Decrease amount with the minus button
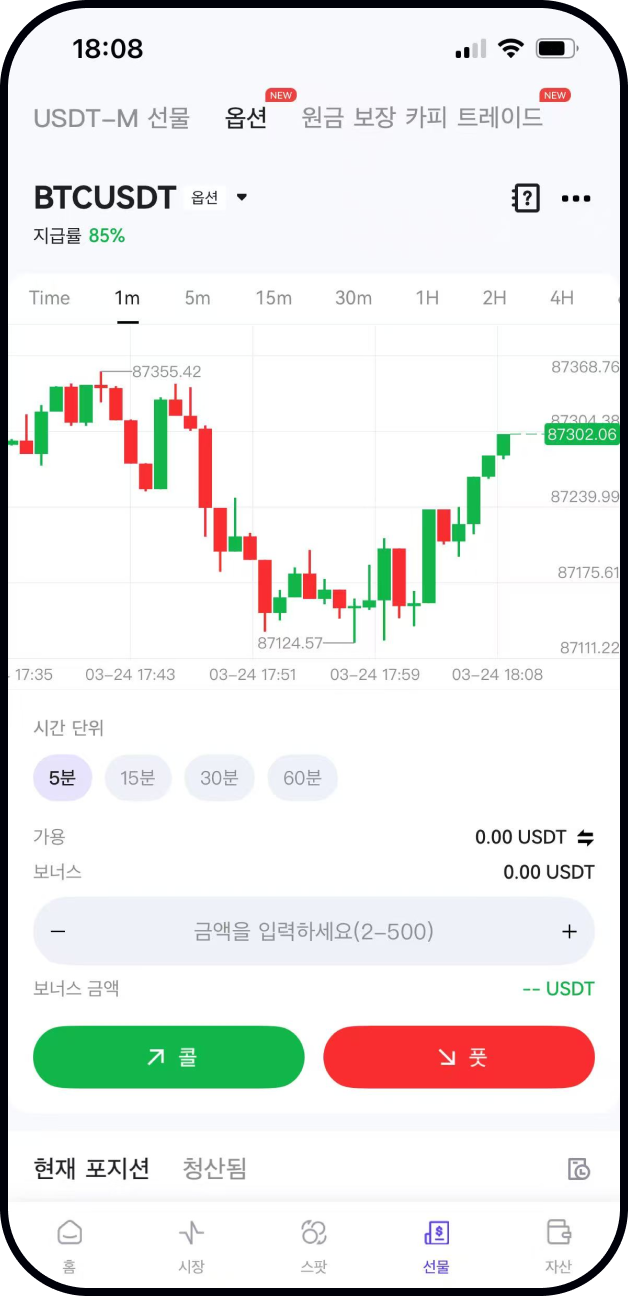 click(x=58, y=932)
